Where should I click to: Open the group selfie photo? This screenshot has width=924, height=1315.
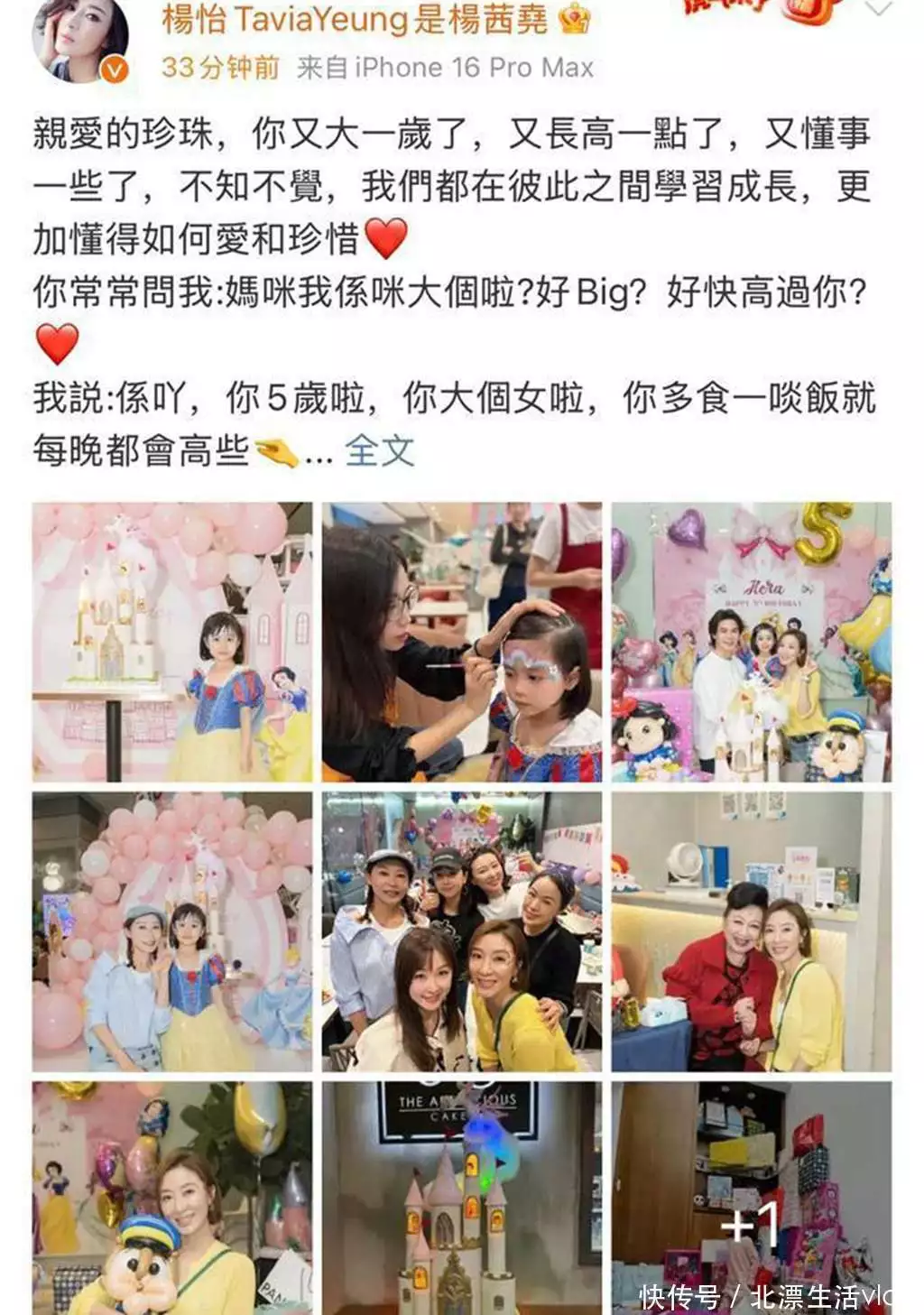point(462,931)
